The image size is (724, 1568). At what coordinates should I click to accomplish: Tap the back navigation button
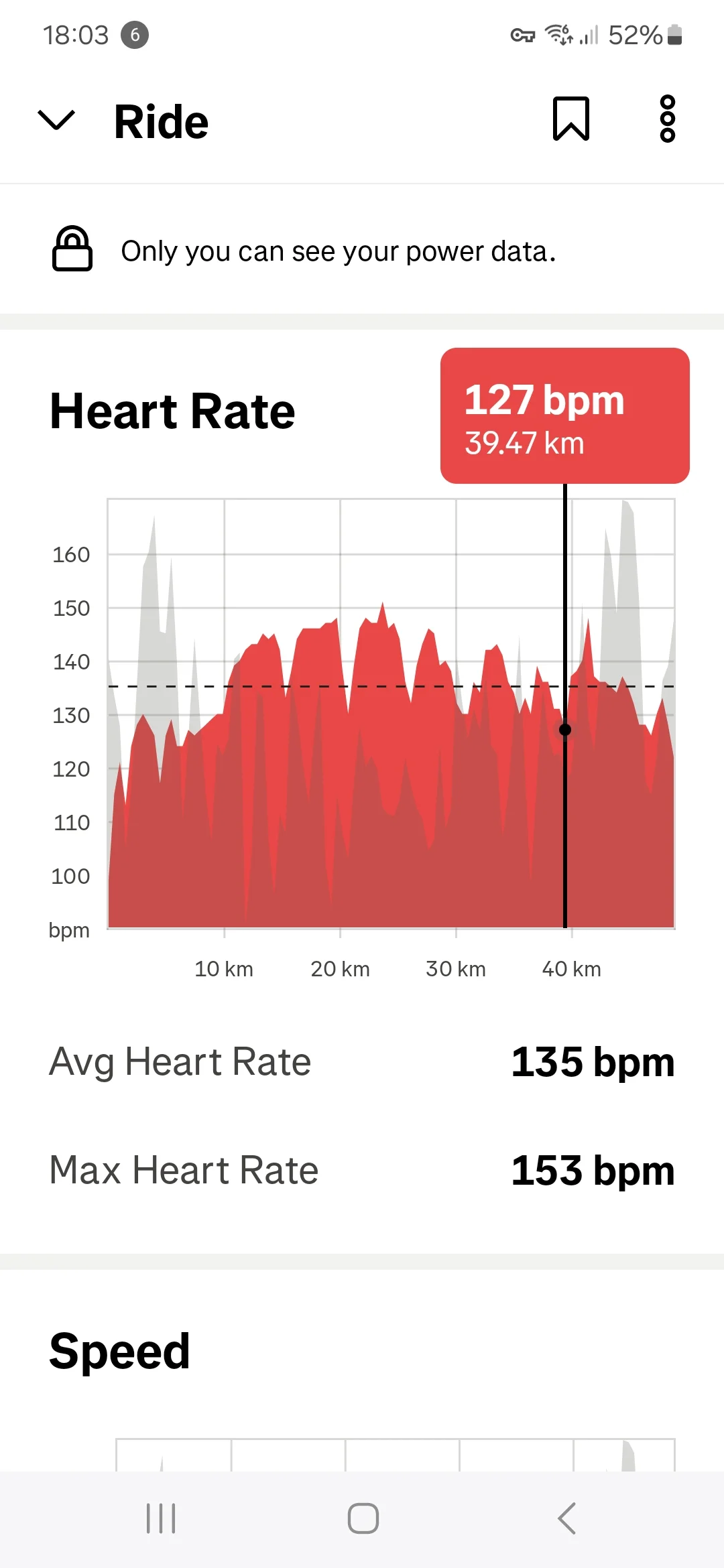(566, 1519)
